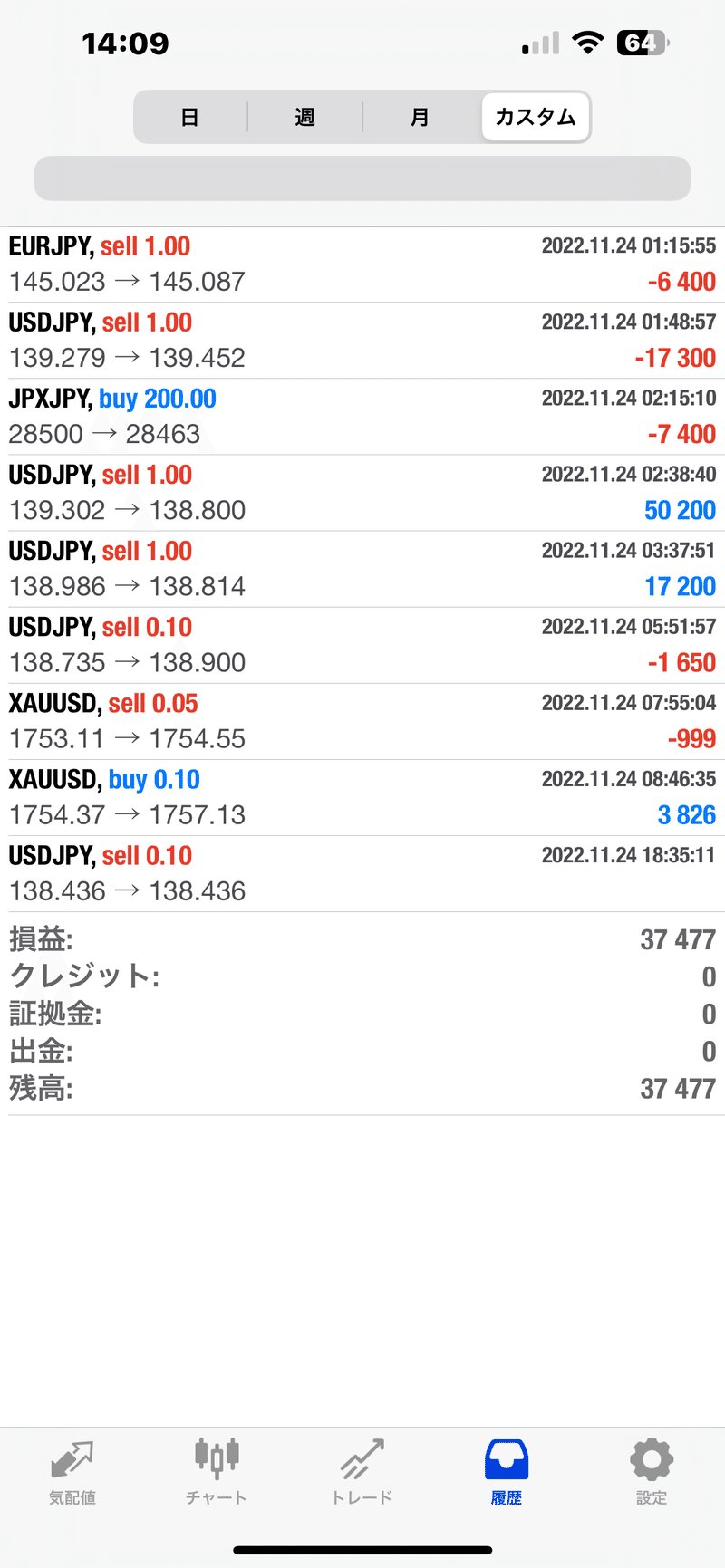Viewport: 725px width, 1568px height.
Task: Select the USDJPY trade showing 50 200
Action: coord(362,492)
